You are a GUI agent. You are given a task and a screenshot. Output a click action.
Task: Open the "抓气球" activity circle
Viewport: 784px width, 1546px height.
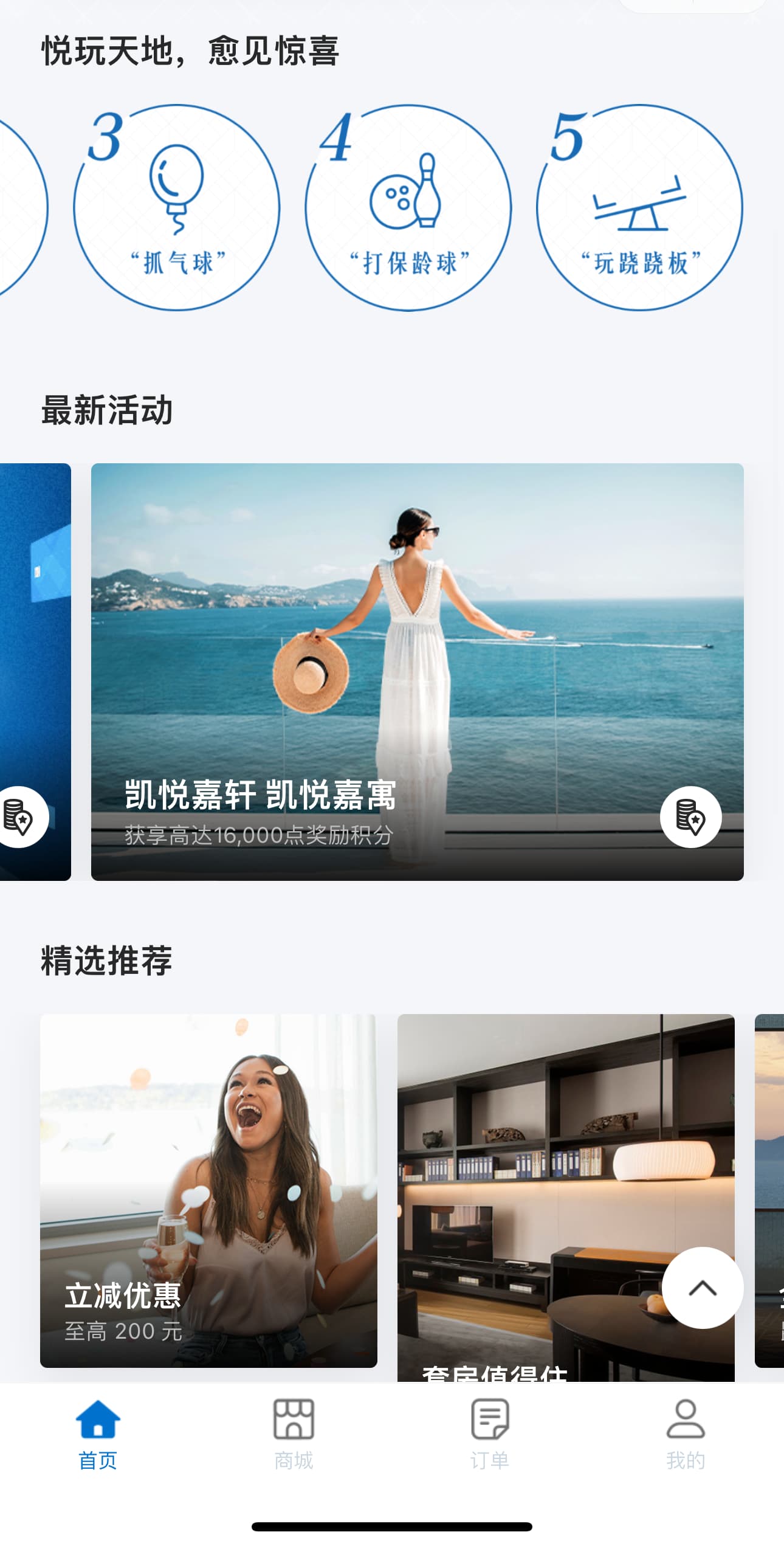point(177,208)
